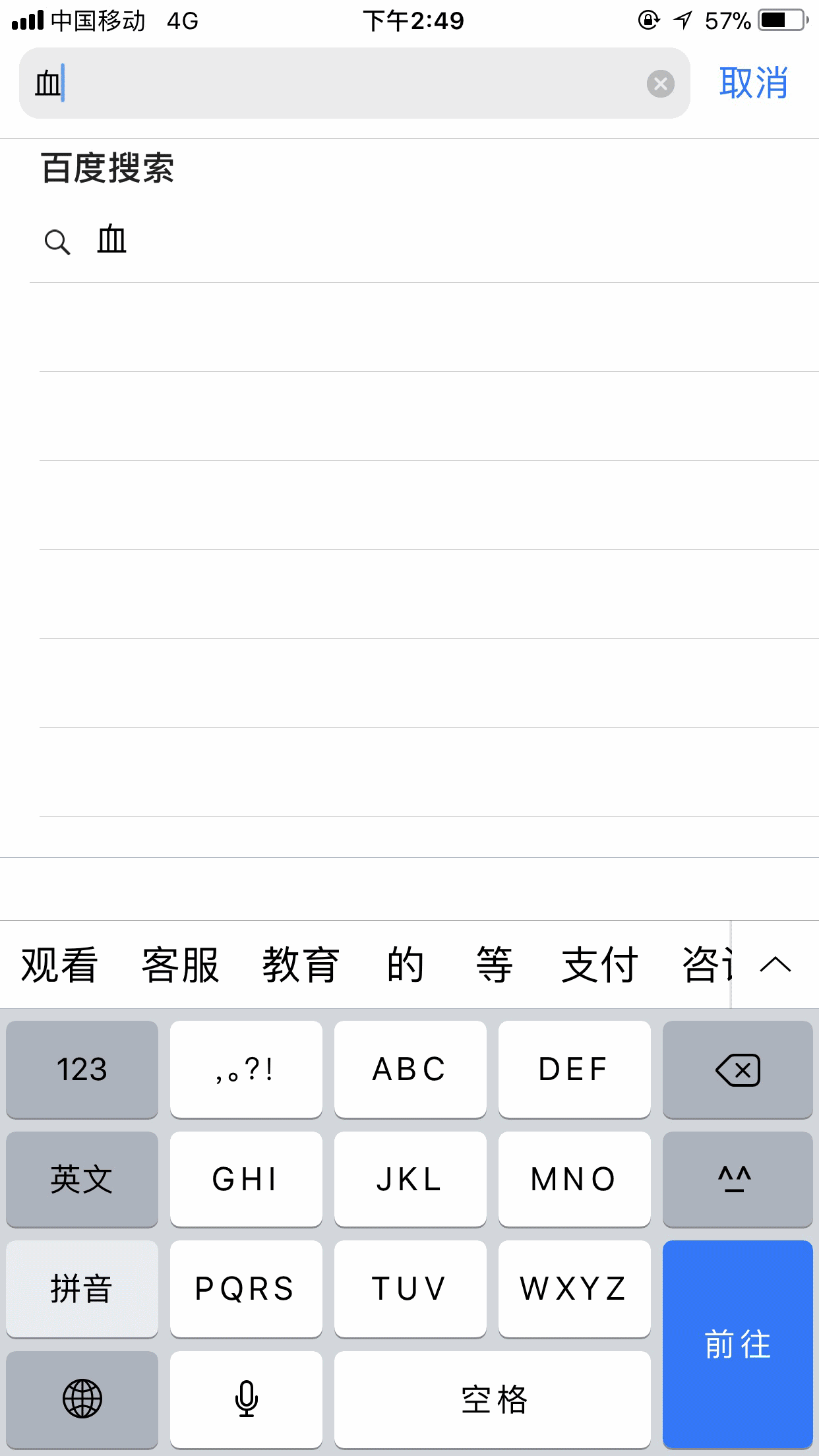Expand the keyboard candidate list

point(775,965)
